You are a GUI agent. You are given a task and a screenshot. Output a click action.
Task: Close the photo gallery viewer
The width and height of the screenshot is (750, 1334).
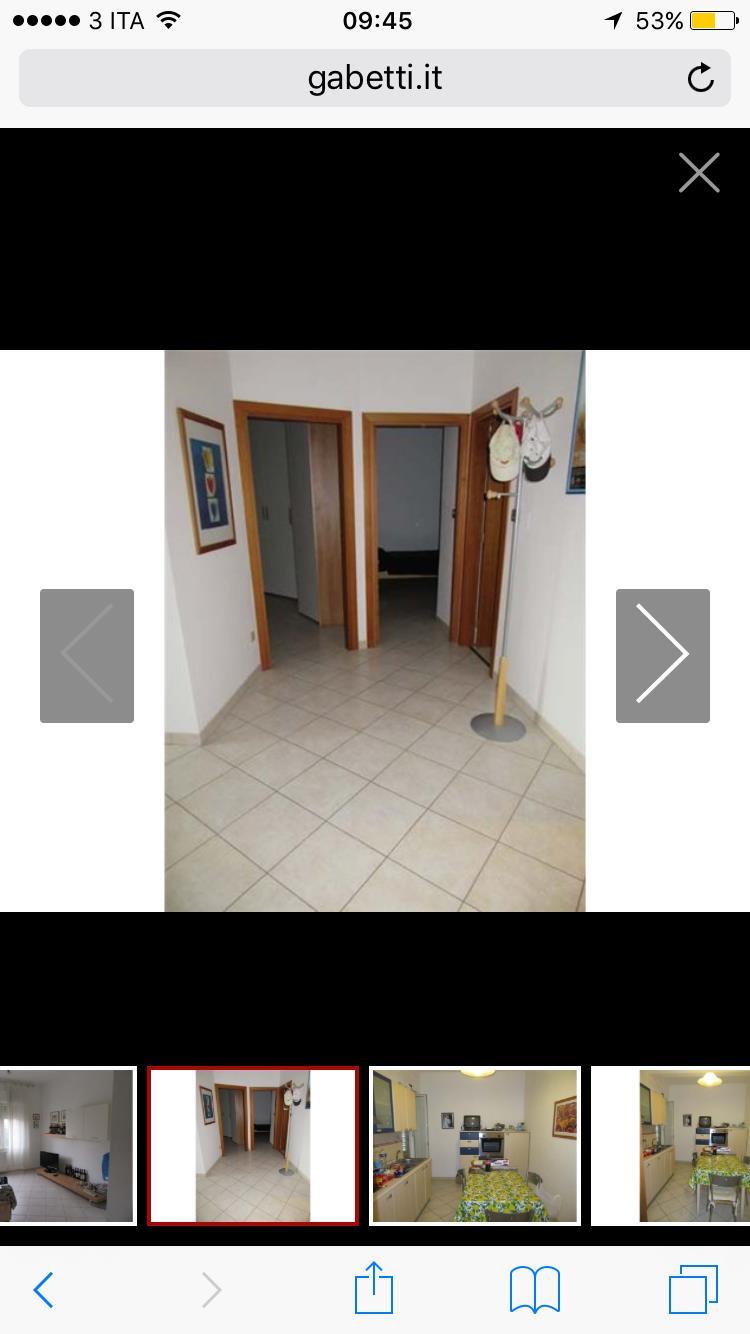point(699,173)
